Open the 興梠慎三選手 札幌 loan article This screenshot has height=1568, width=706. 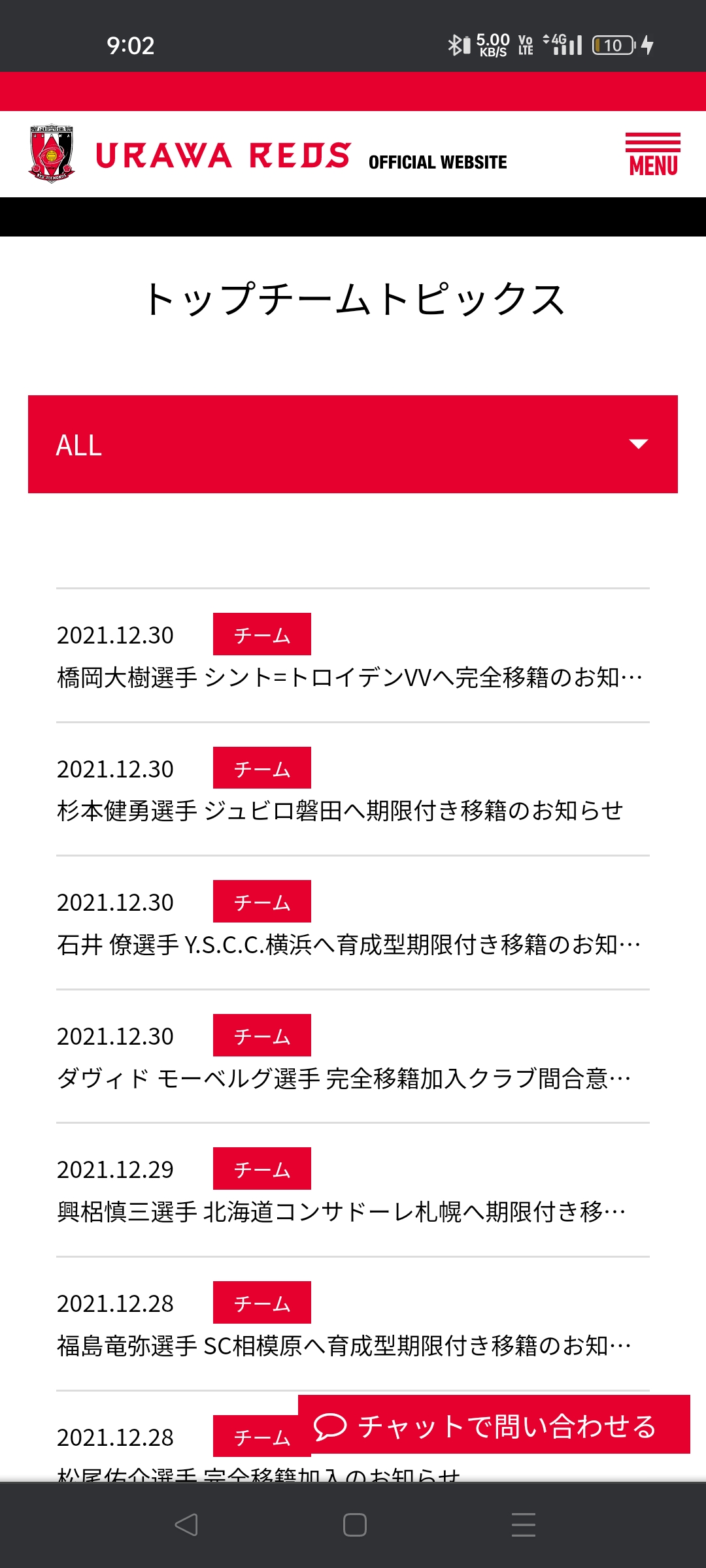pos(341,1212)
